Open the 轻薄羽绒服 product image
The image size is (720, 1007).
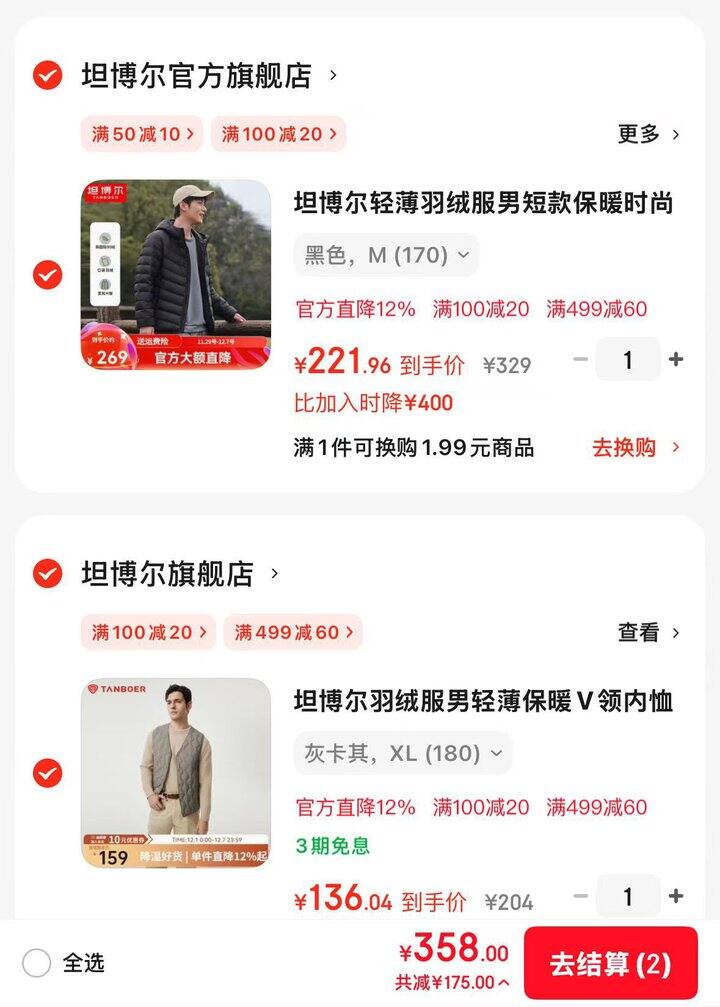[x=176, y=275]
